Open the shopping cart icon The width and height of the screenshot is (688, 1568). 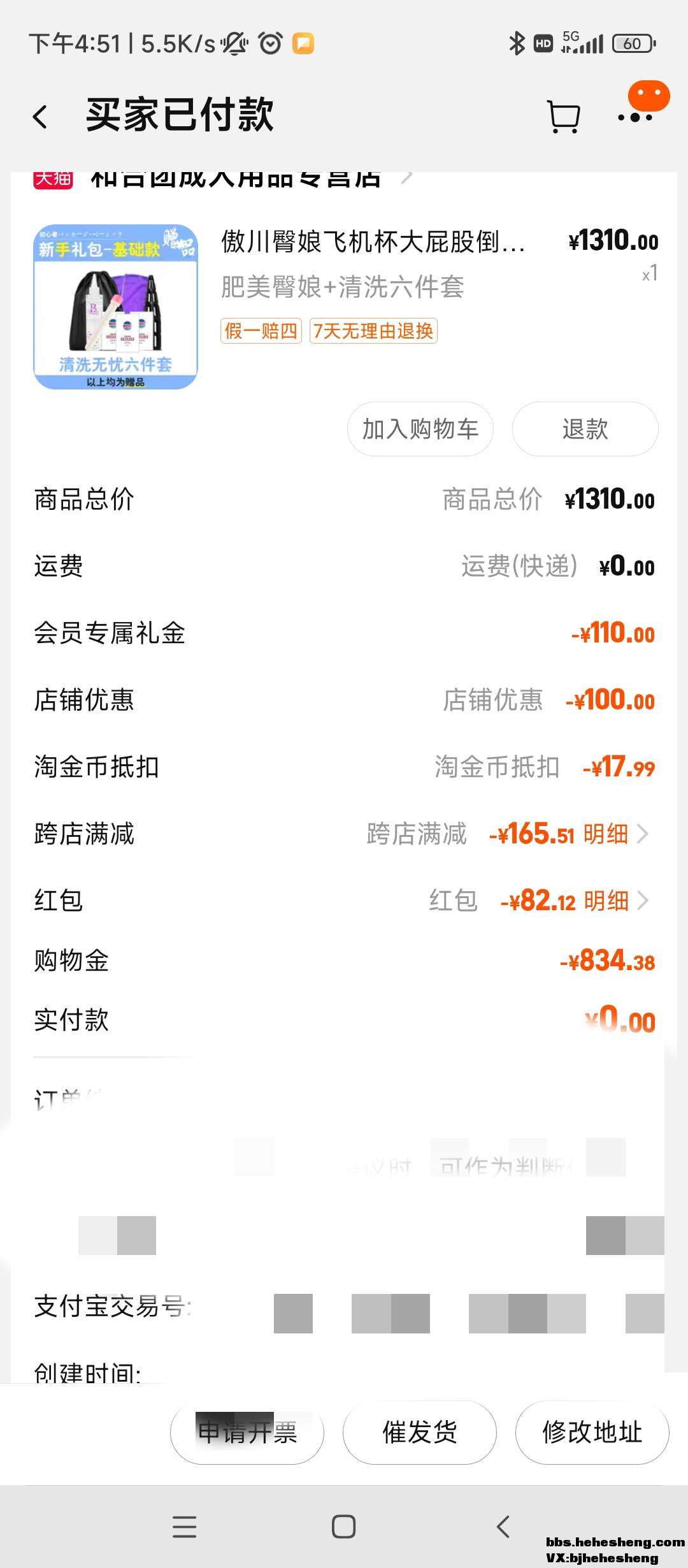tap(564, 117)
